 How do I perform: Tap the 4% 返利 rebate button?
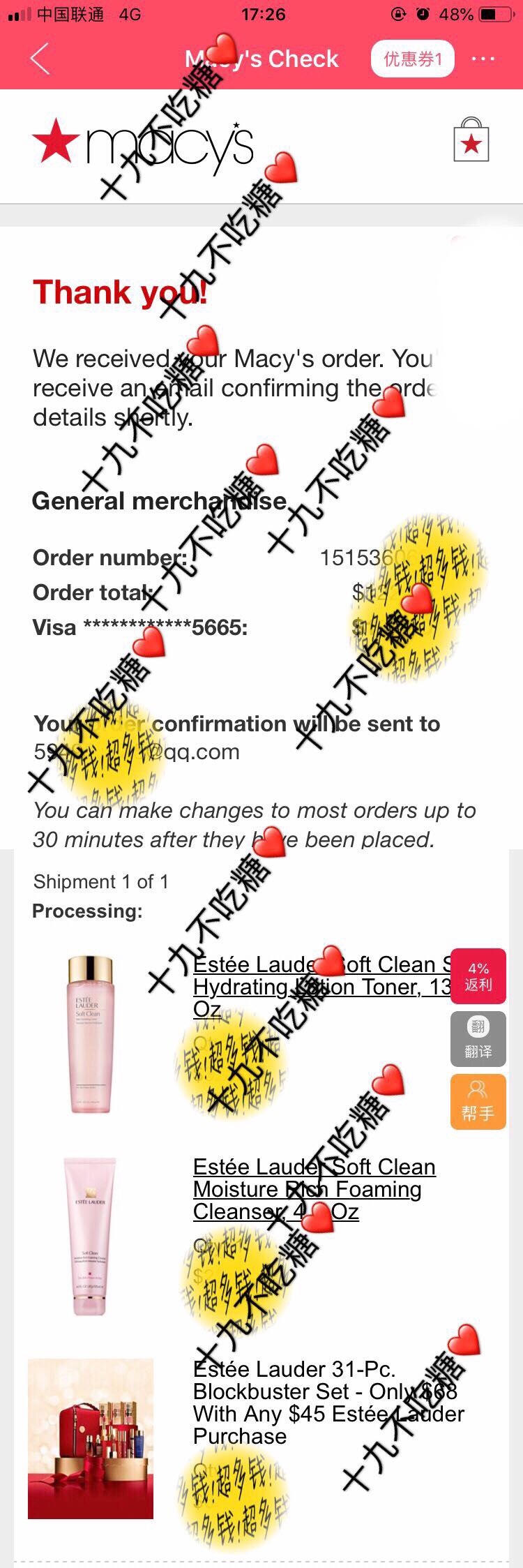point(478,976)
